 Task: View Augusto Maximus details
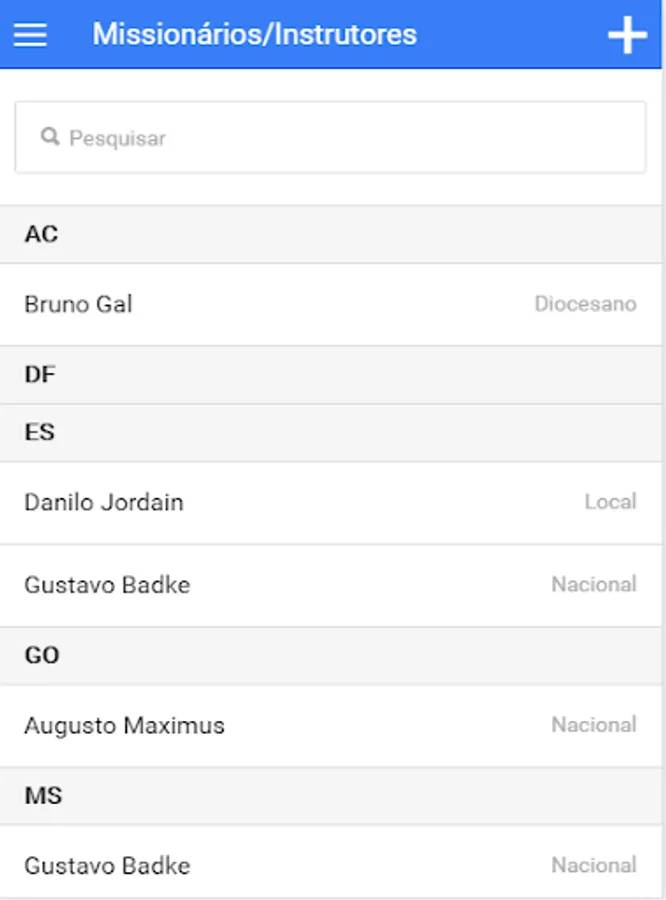click(x=330, y=726)
